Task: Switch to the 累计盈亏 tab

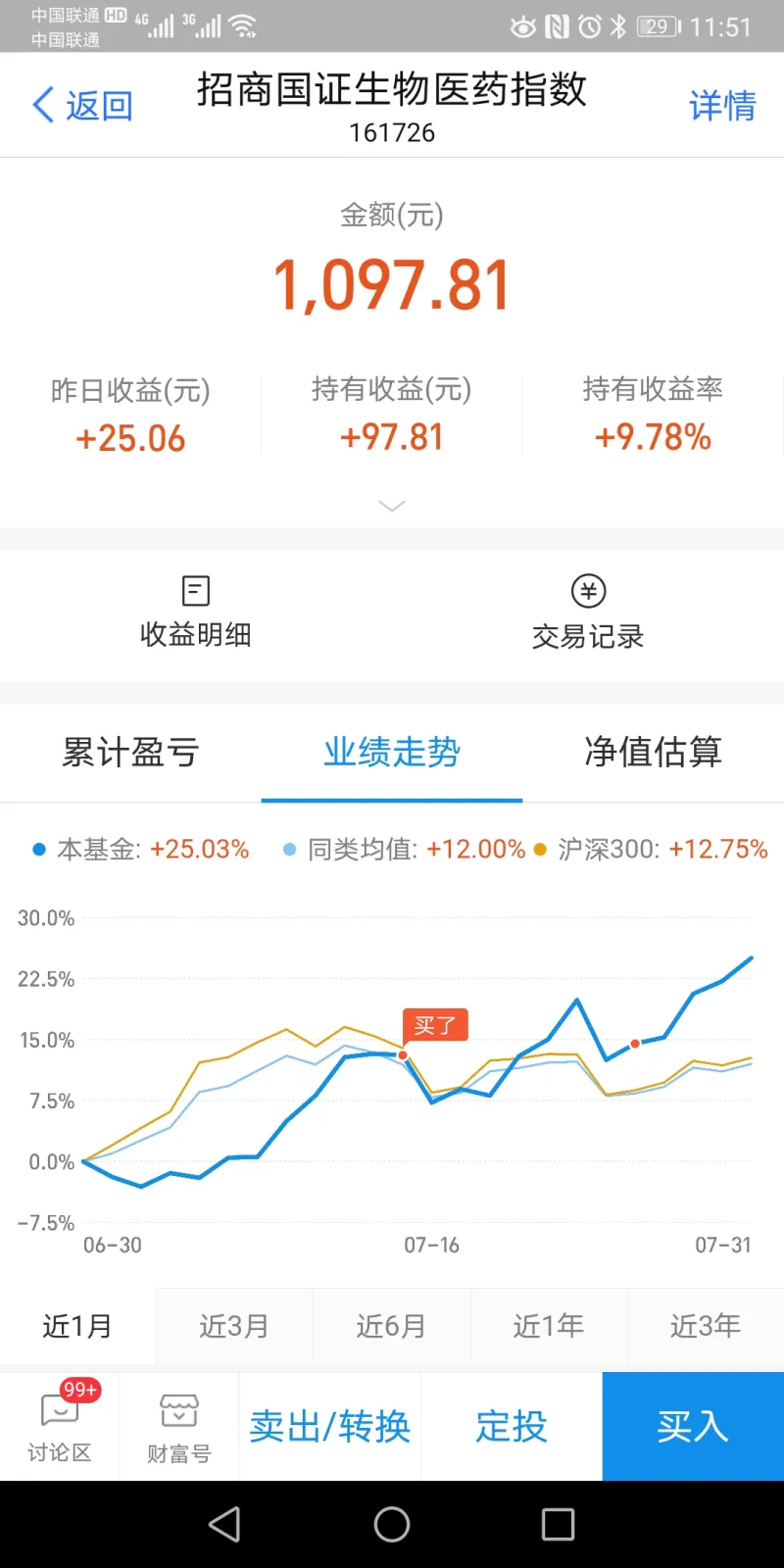Action: point(130,752)
